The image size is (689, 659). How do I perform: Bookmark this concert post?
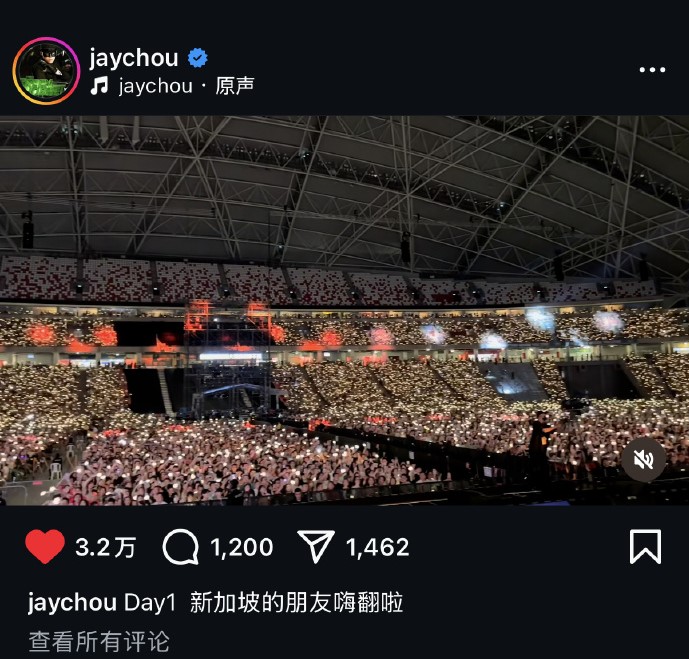point(645,547)
